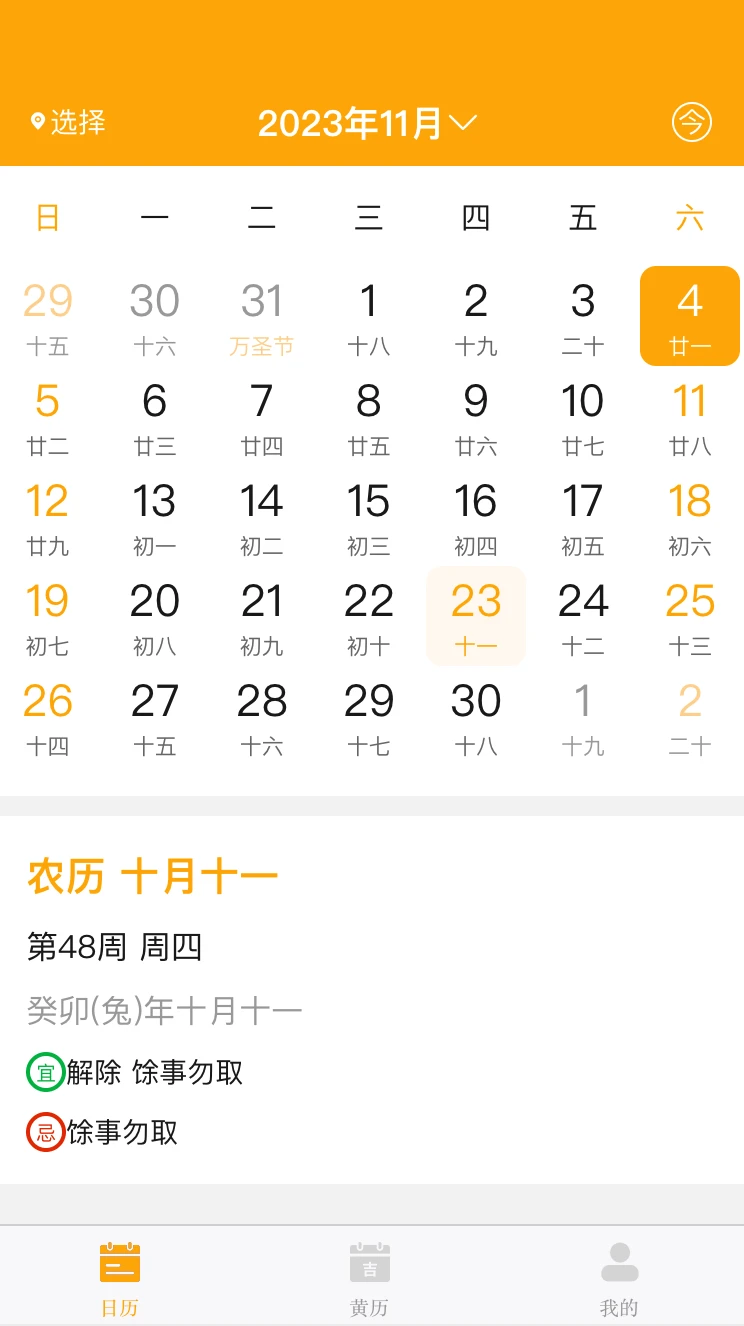This screenshot has height=1326, width=744.
Task: Select date 15 初三
Action: tap(368, 515)
